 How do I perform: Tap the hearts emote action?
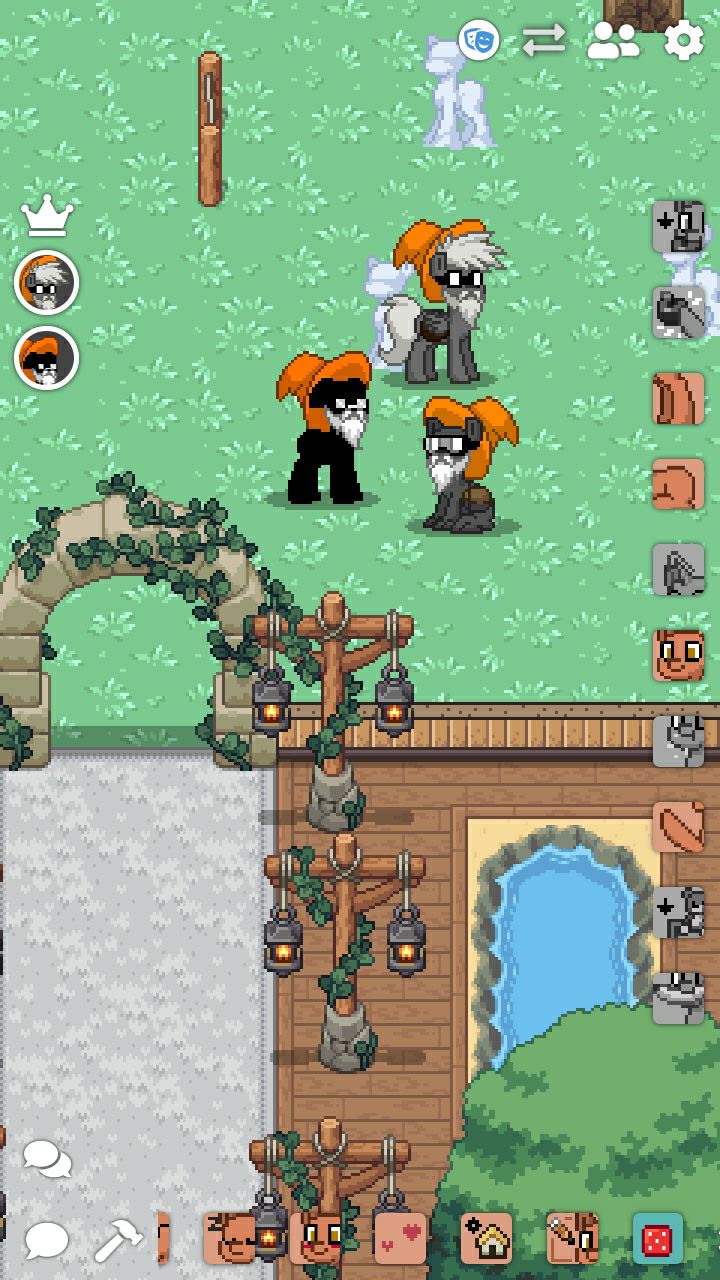click(400, 1238)
